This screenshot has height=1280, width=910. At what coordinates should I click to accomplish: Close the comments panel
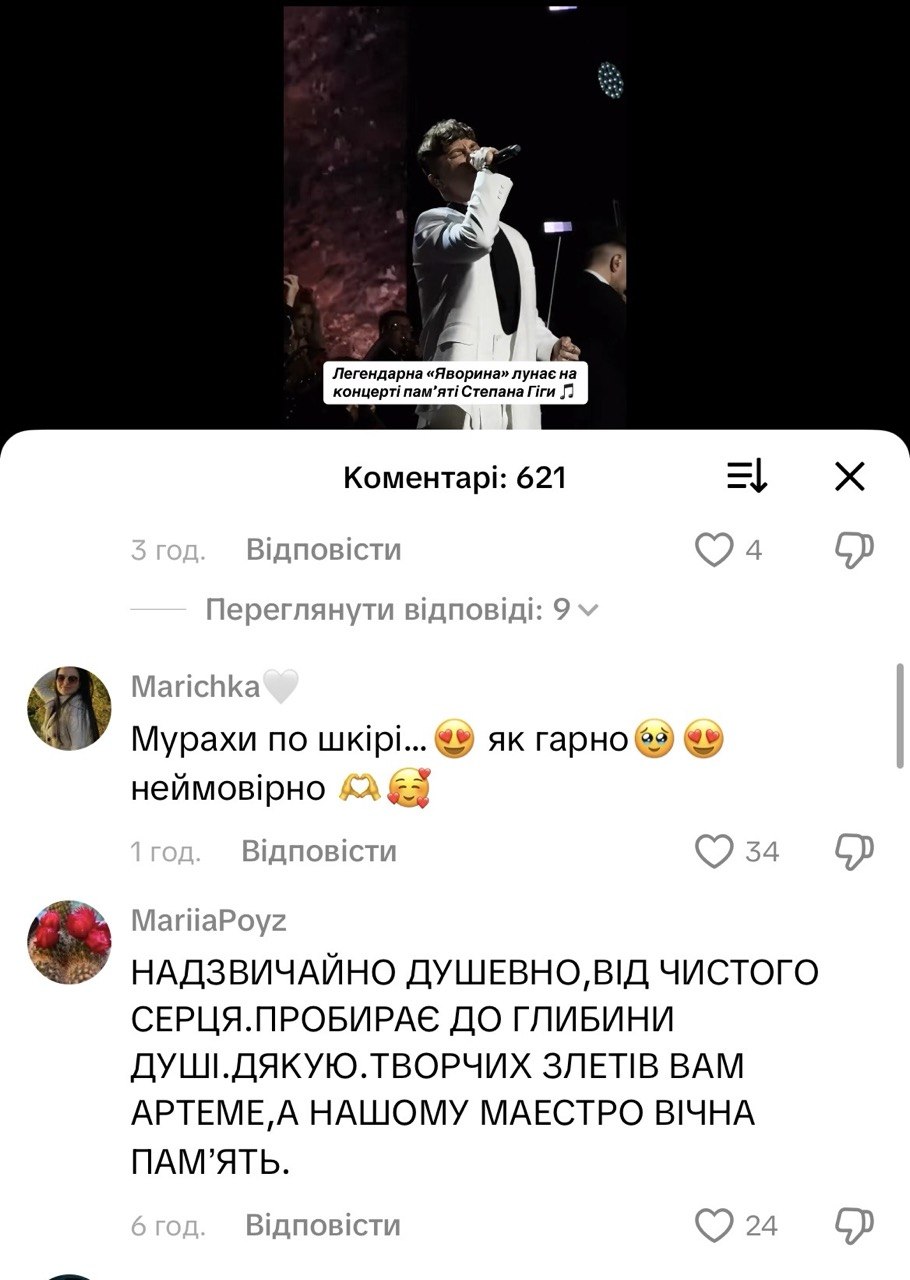coord(849,479)
